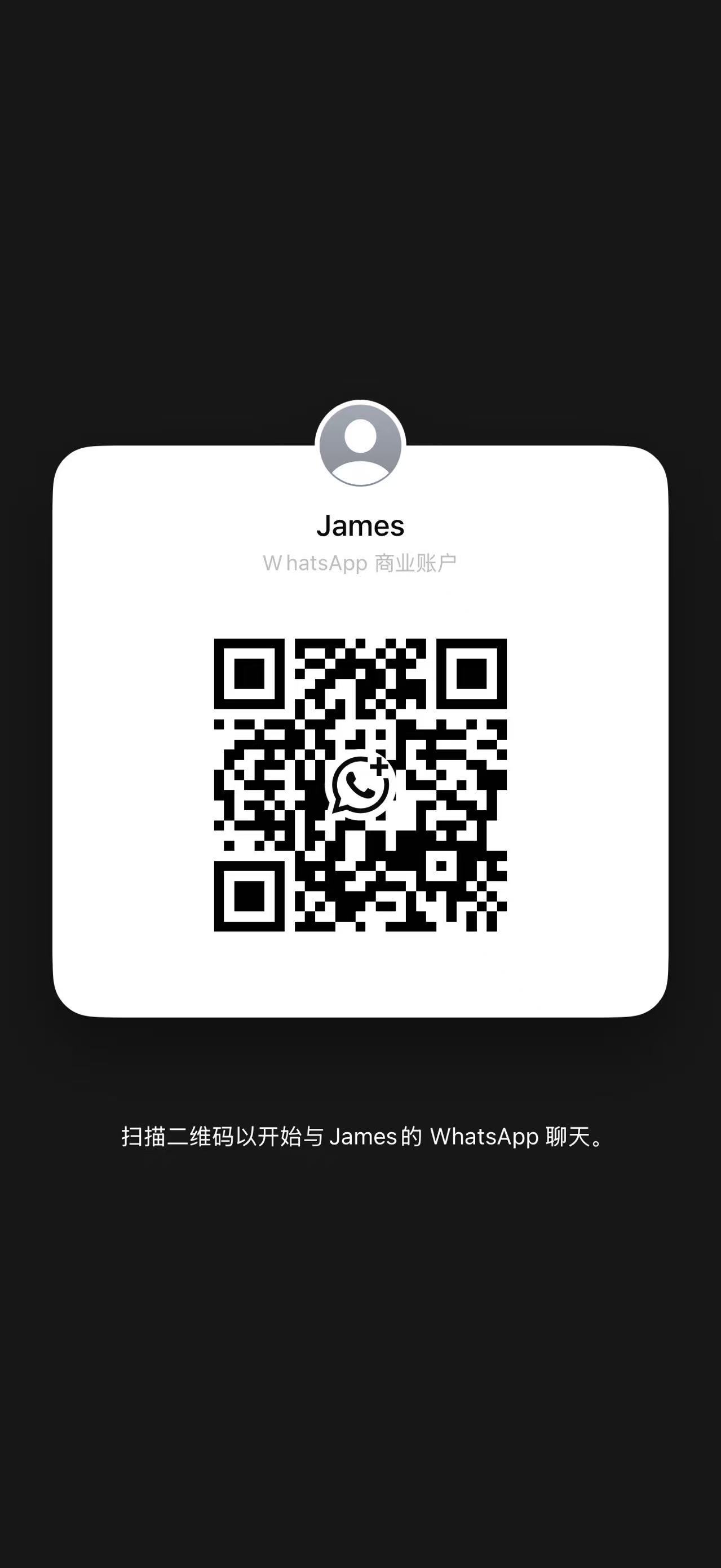
Task: Tap the dark background above the card
Action: coord(360,244)
